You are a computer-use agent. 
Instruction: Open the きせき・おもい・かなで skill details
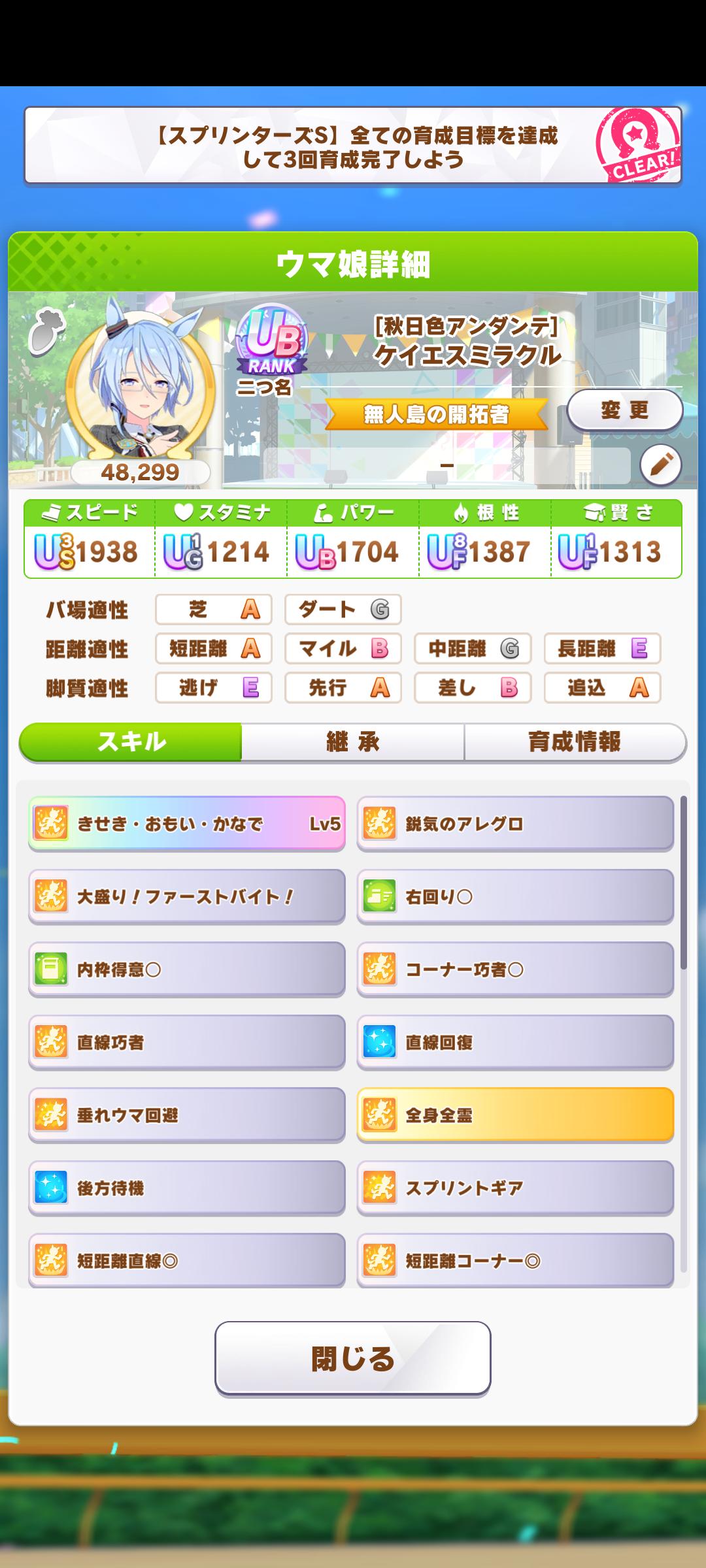(x=187, y=823)
